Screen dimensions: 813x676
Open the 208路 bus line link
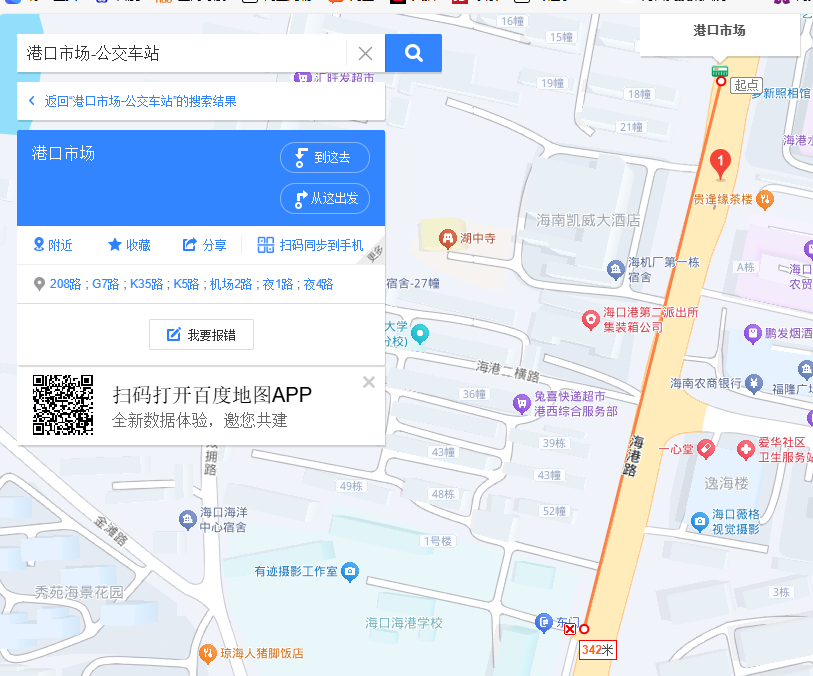[x=66, y=284]
